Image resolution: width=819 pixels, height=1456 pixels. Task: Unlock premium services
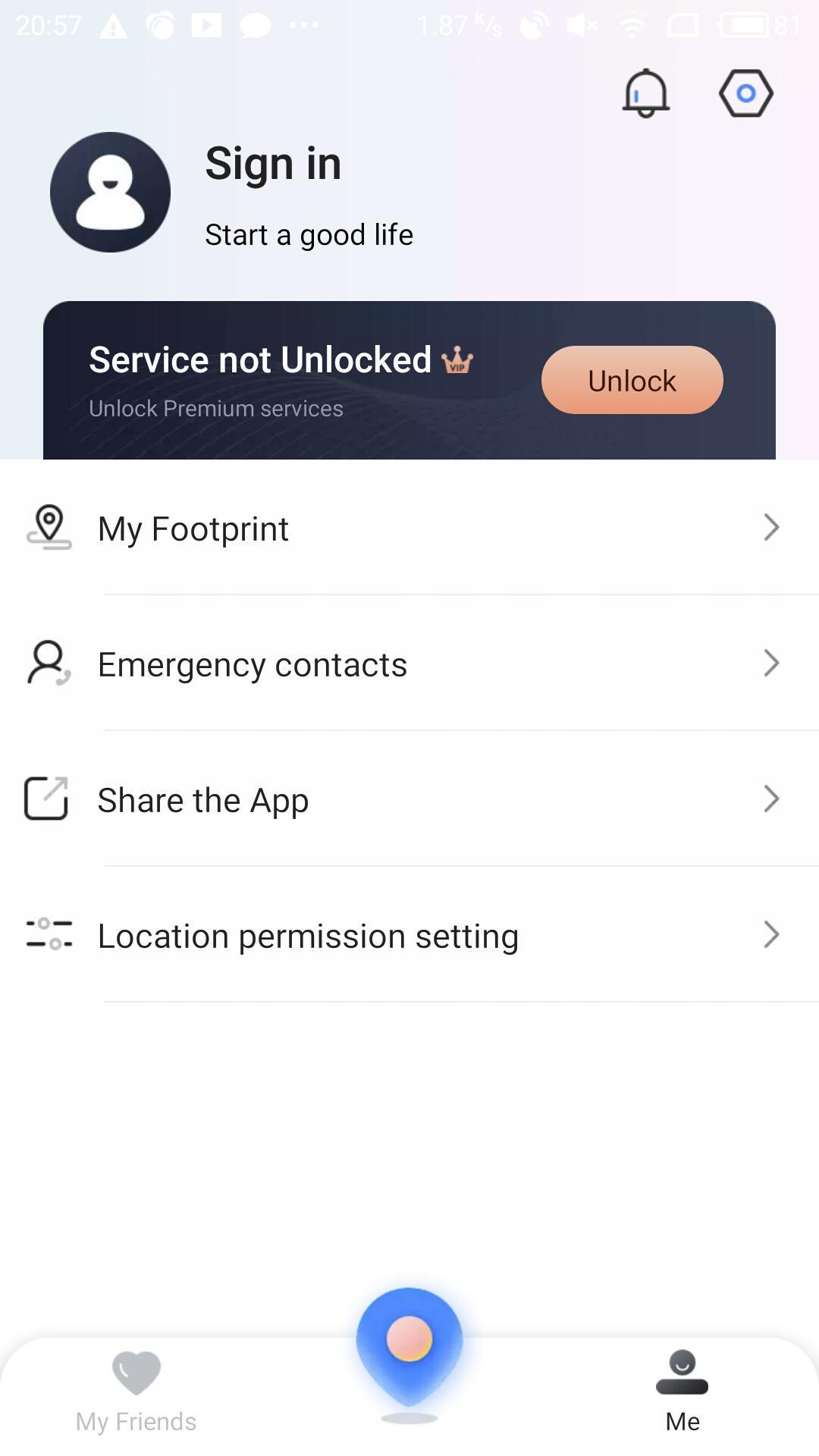click(632, 380)
